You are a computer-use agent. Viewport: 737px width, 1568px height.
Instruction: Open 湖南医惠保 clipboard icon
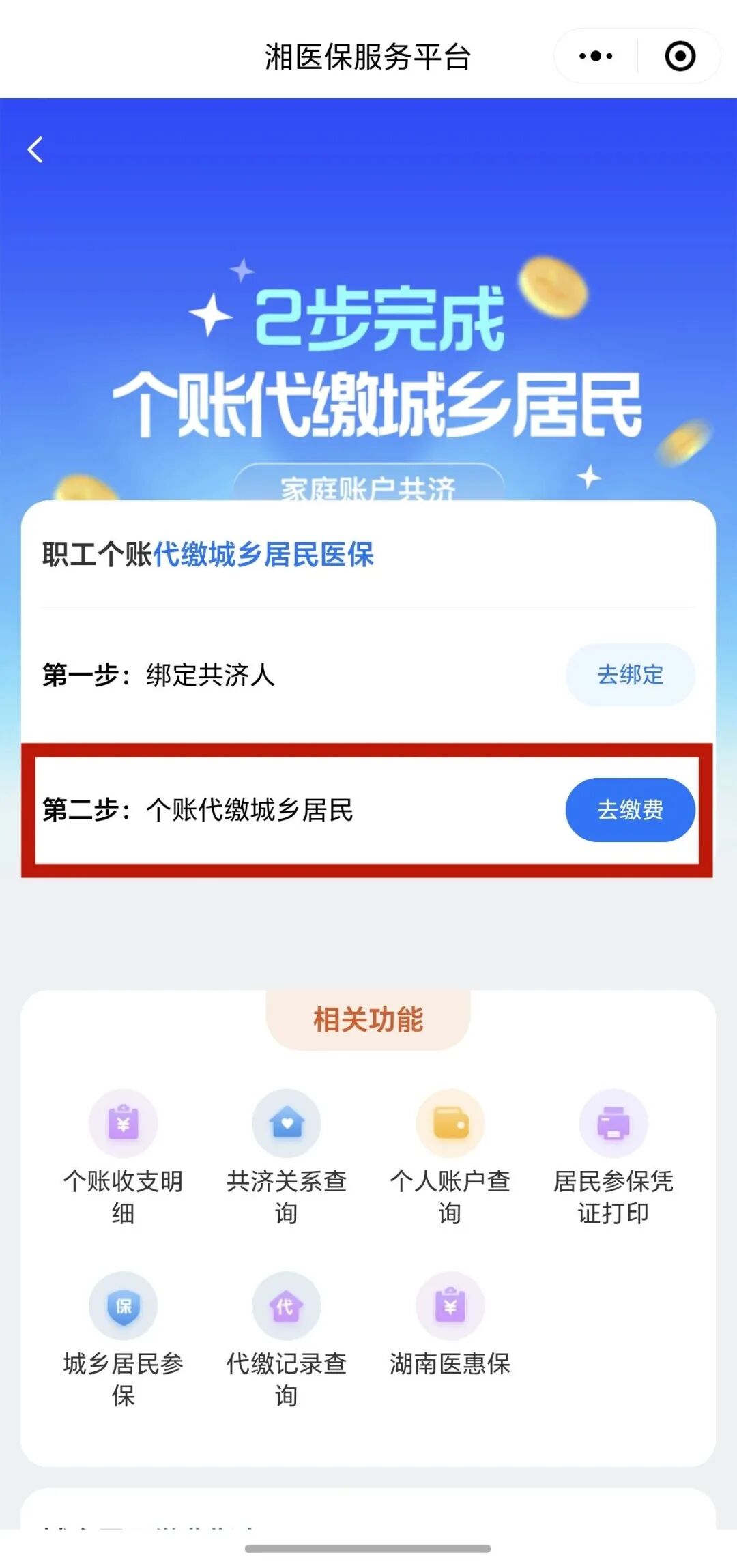tap(450, 1305)
